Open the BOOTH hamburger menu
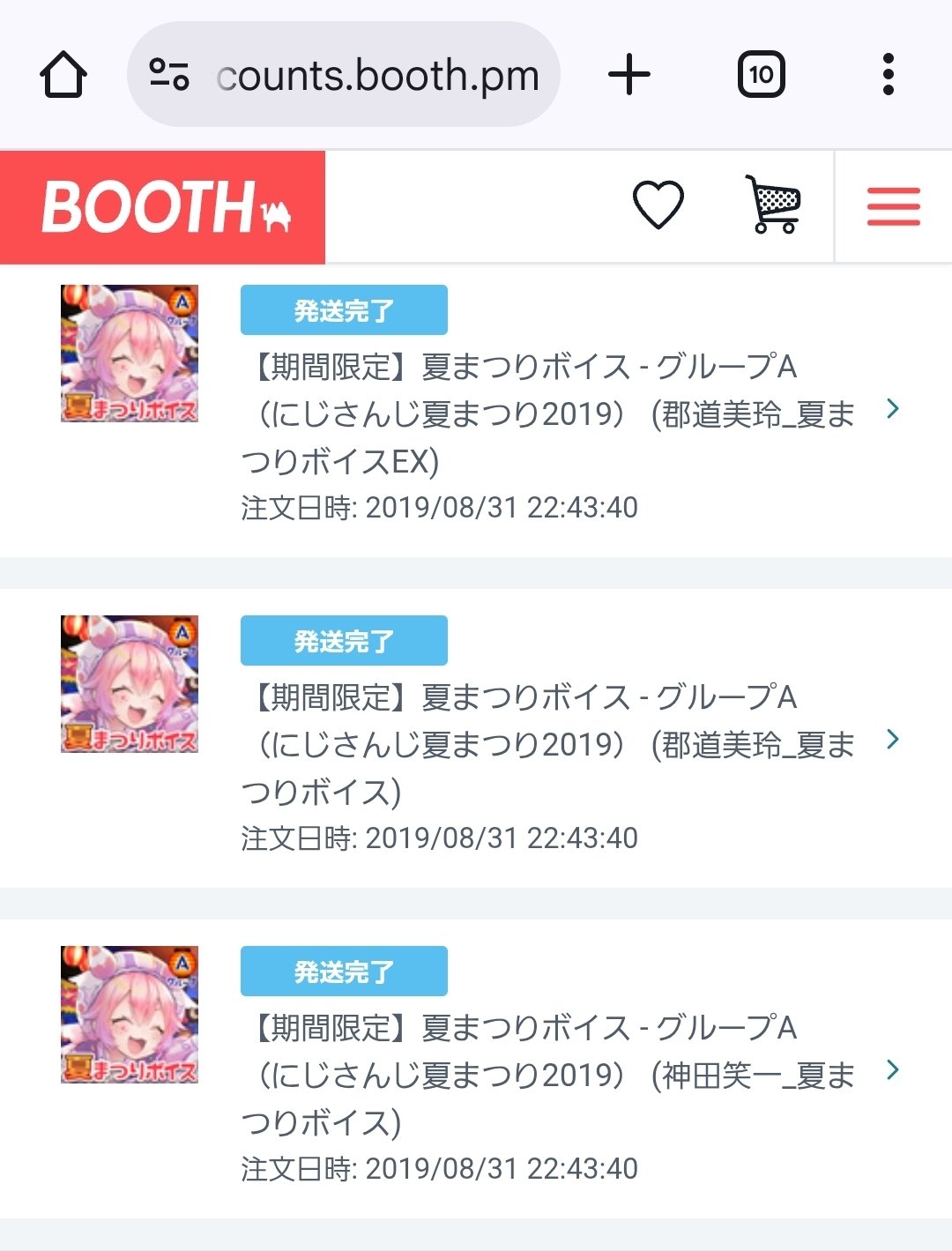The height and width of the screenshot is (1251, 952). click(893, 206)
